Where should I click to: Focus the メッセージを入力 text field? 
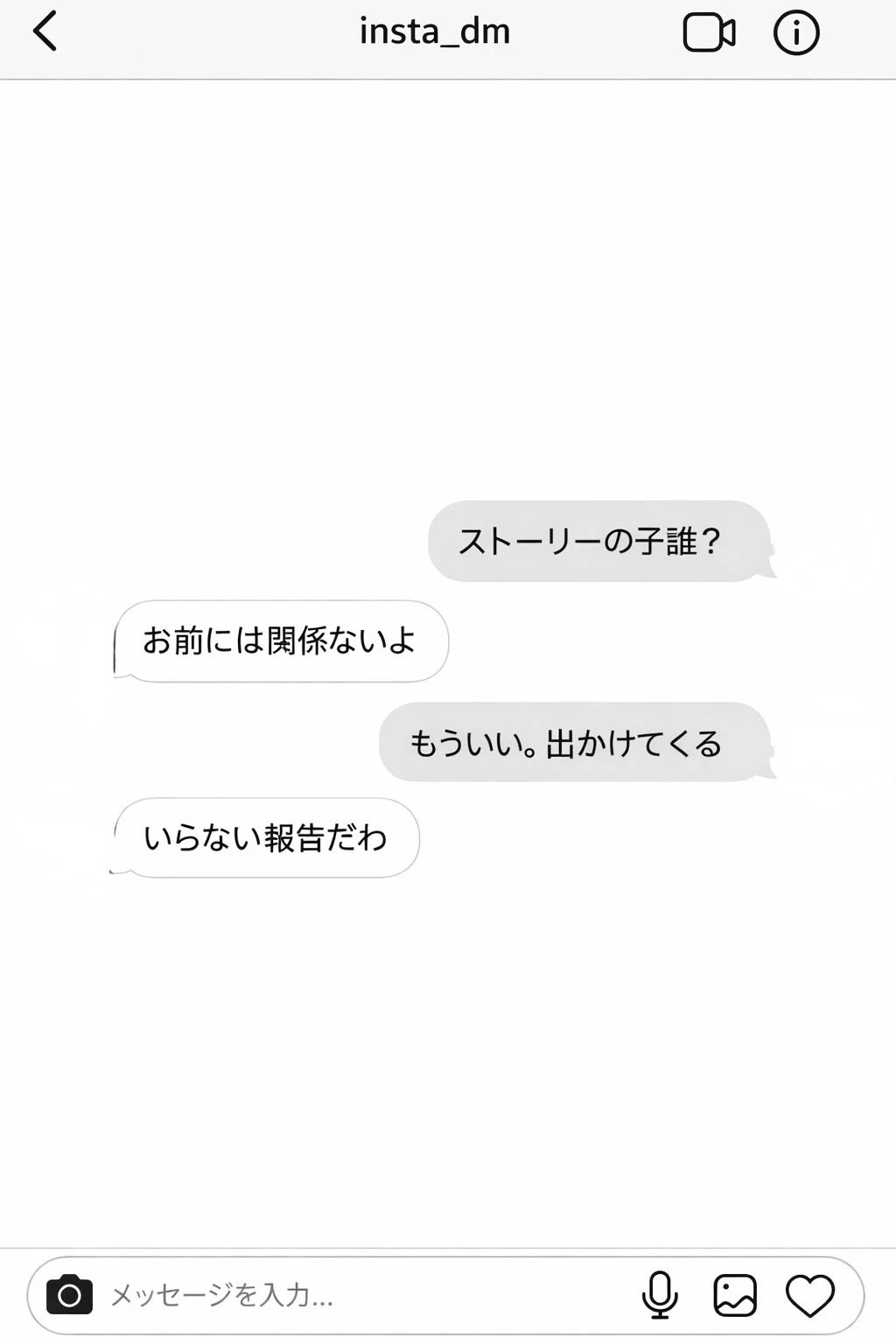[x=350, y=1295]
